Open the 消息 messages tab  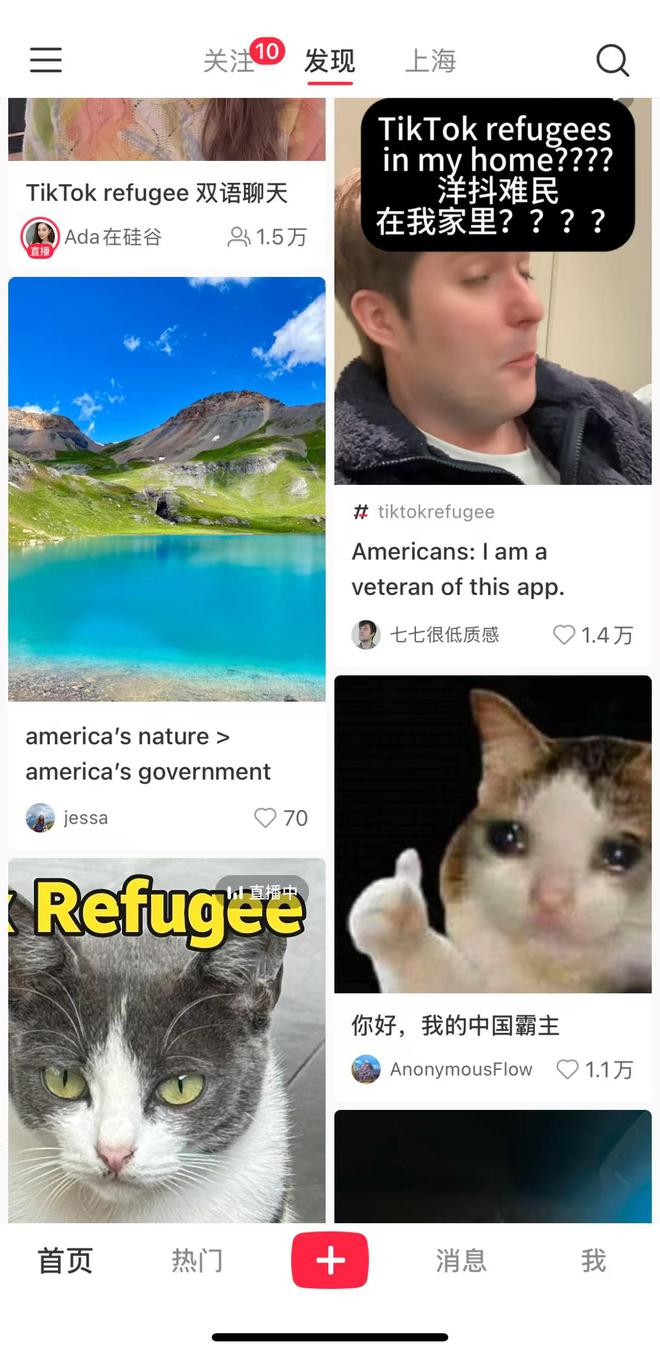click(461, 1261)
